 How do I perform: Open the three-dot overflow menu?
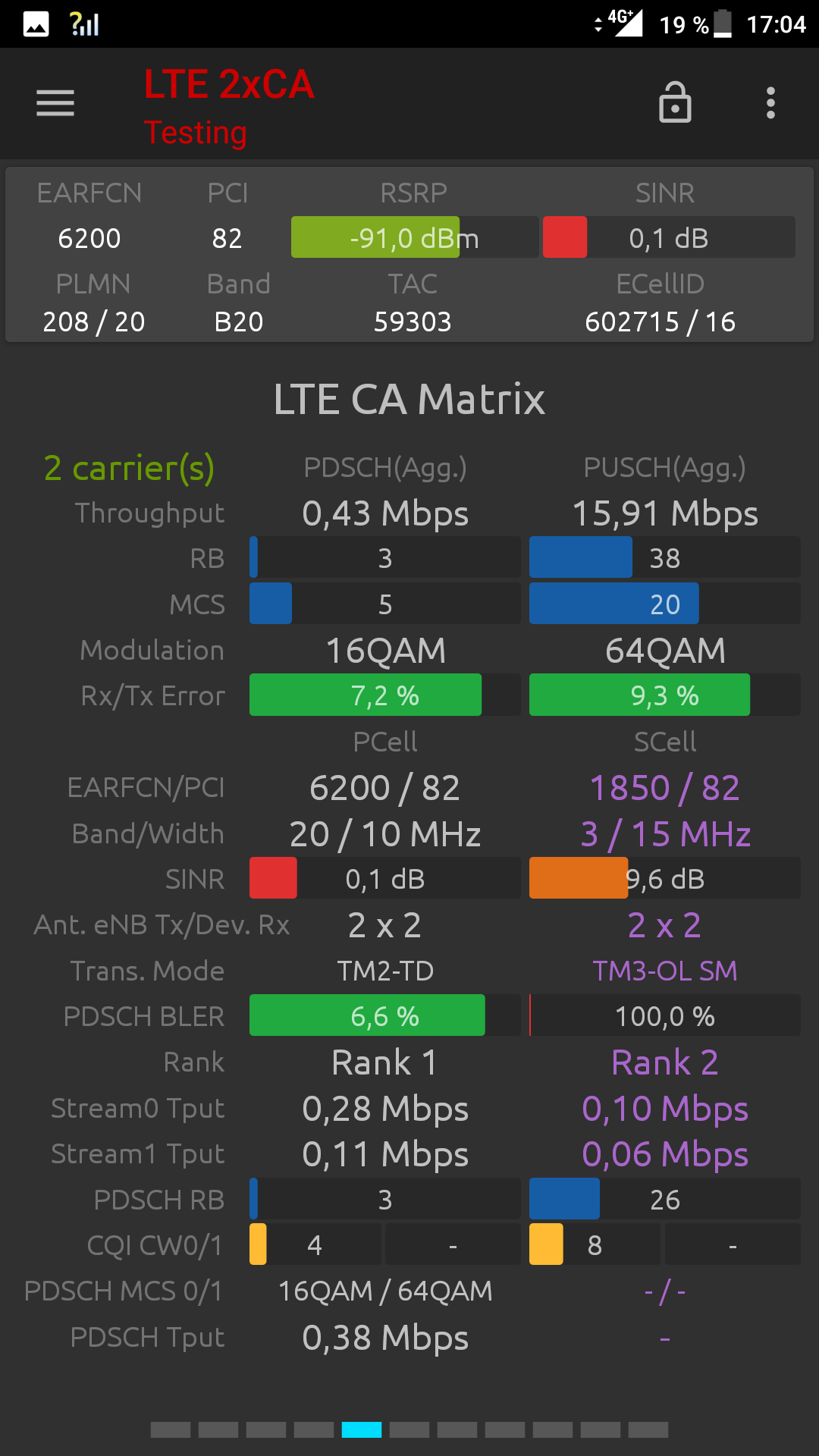coord(770,103)
